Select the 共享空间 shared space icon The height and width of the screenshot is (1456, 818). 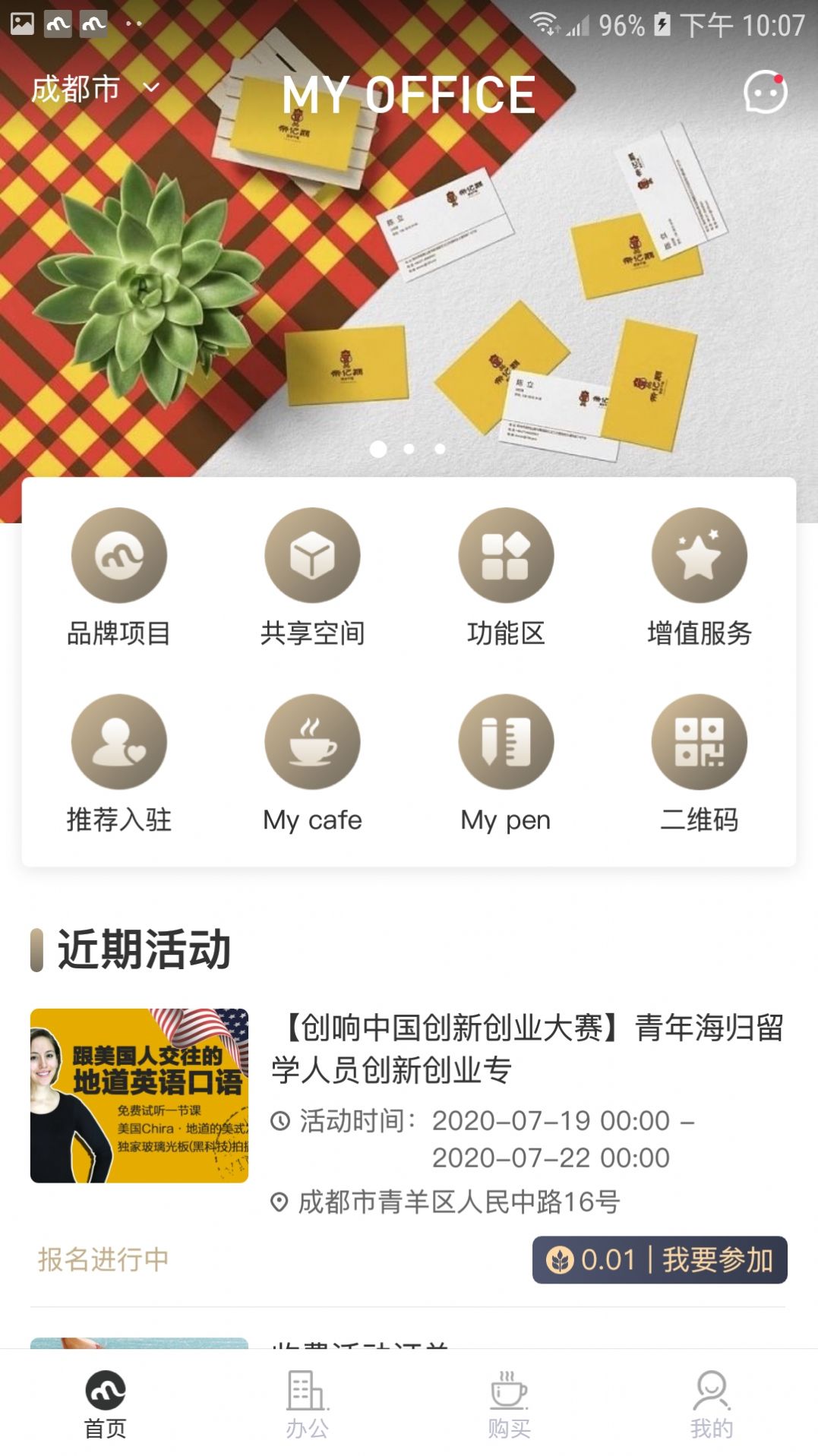tap(312, 555)
